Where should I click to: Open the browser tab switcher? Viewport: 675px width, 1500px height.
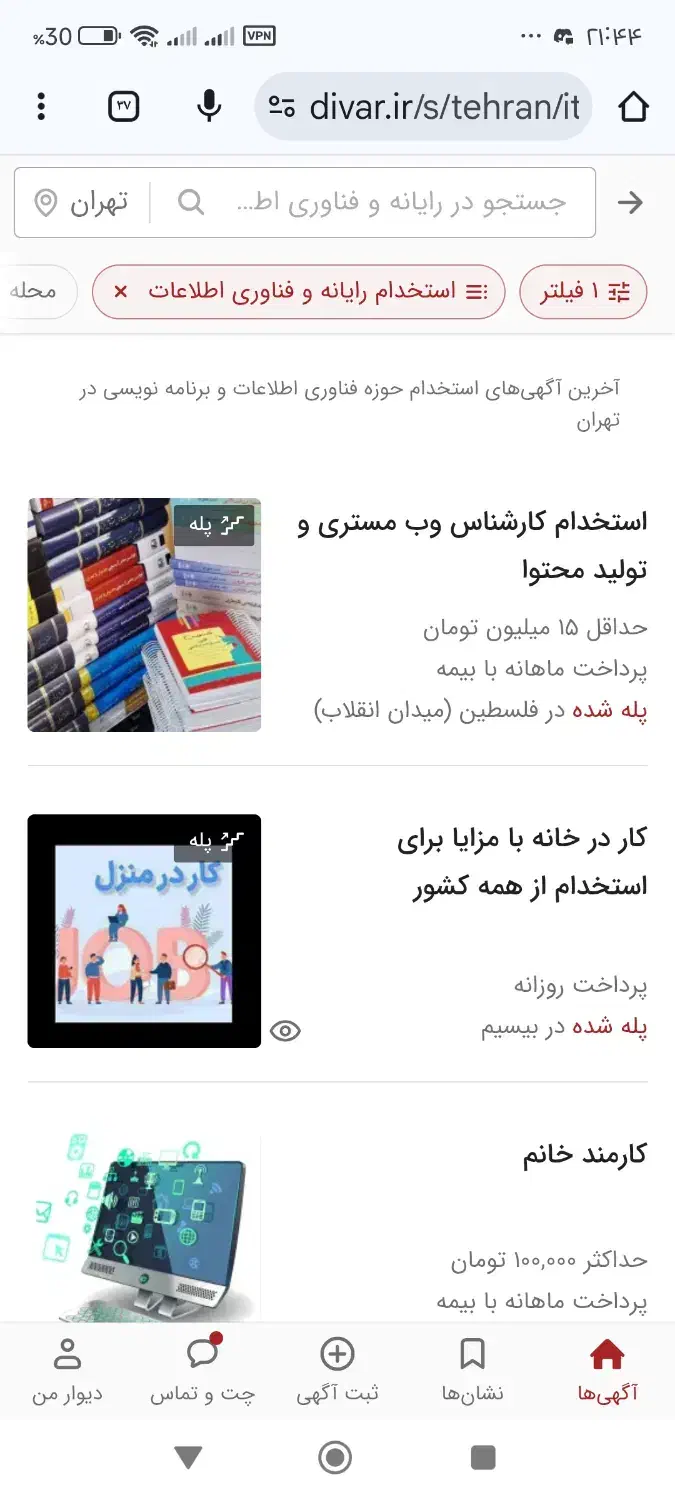pyautogui.click(x=123, y=106)
